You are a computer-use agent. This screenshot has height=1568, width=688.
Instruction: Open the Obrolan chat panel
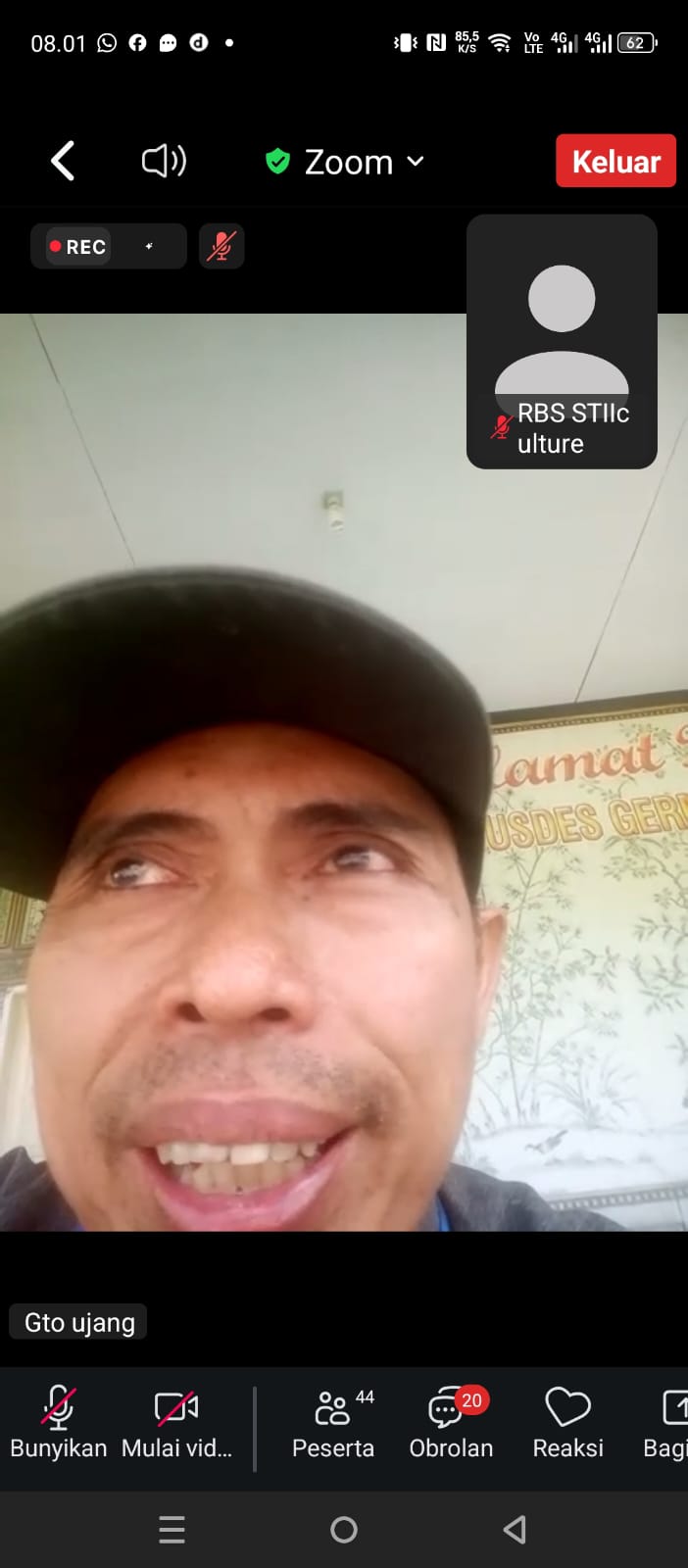451,1423
